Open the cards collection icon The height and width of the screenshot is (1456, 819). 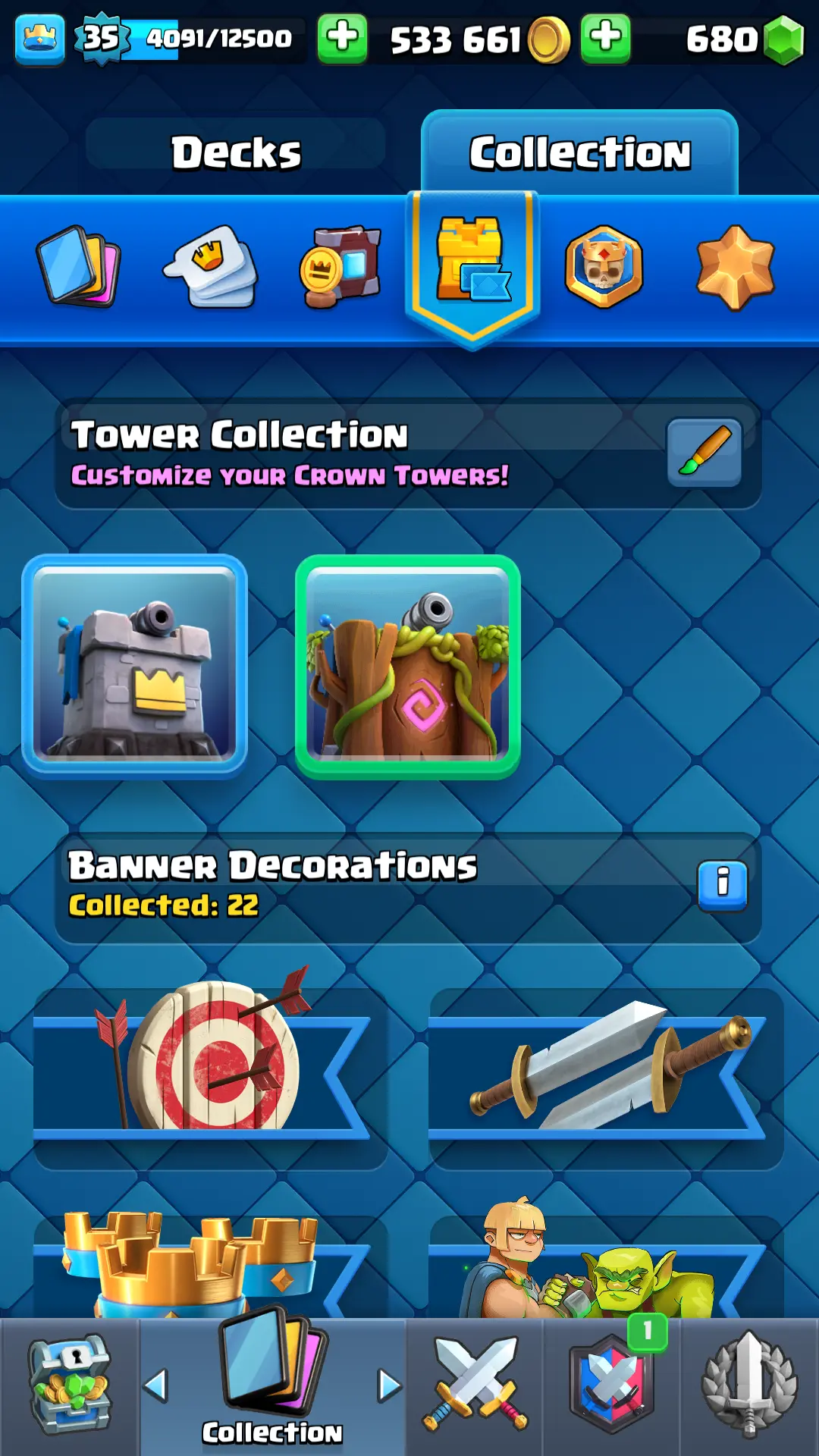point(79,266)
